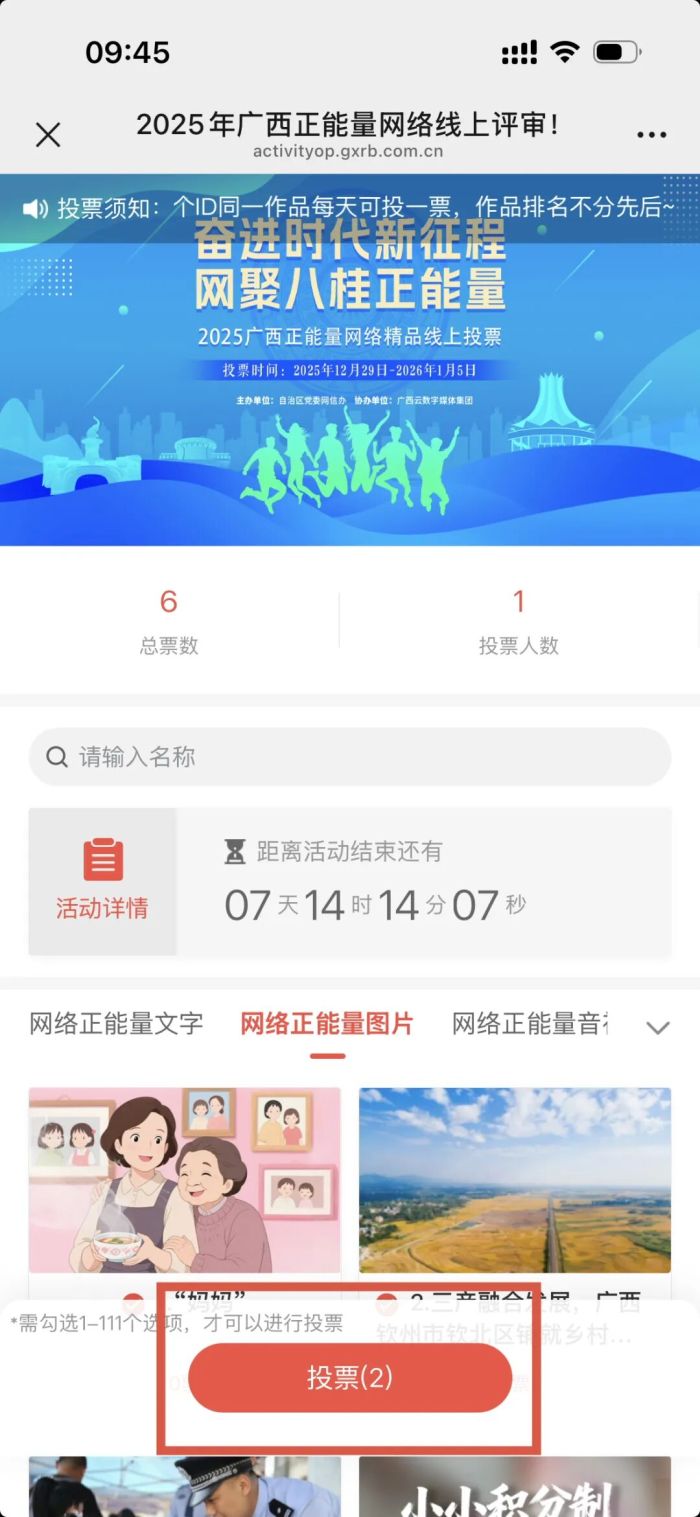Open 活动详情 activity details

102,881
